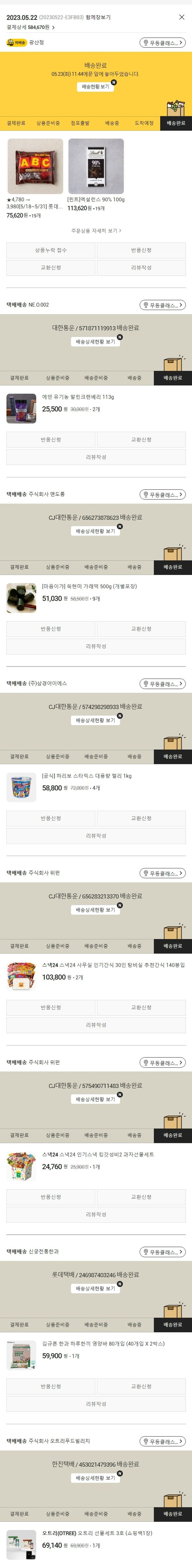Screen dimensions: 192x1568
Task: Close the order detail page
Action: tap(181, 17)
